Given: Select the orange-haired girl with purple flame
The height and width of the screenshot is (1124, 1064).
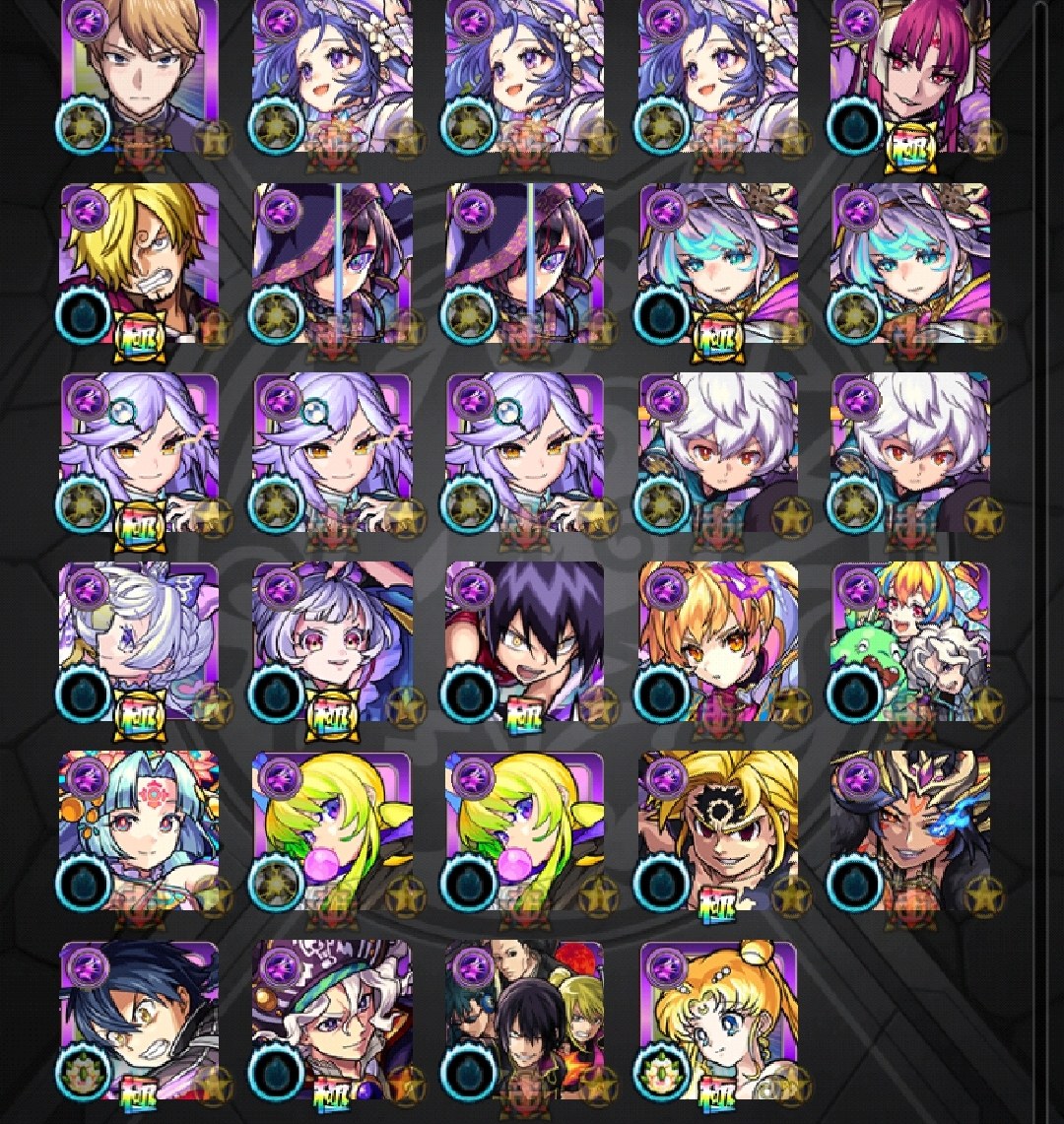Looking at the screenshot, I should [x=718, y=641].
